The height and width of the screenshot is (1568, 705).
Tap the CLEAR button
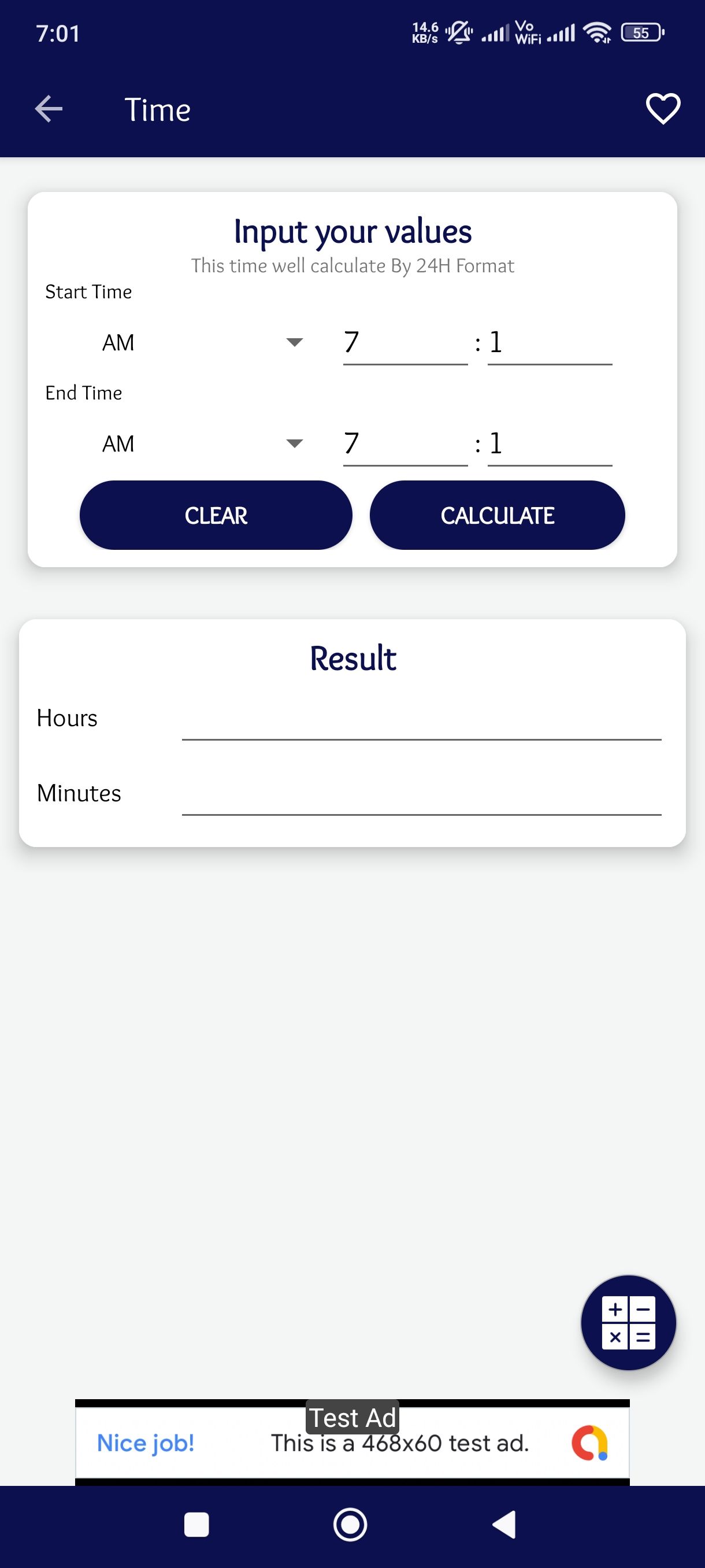[216, 516]
